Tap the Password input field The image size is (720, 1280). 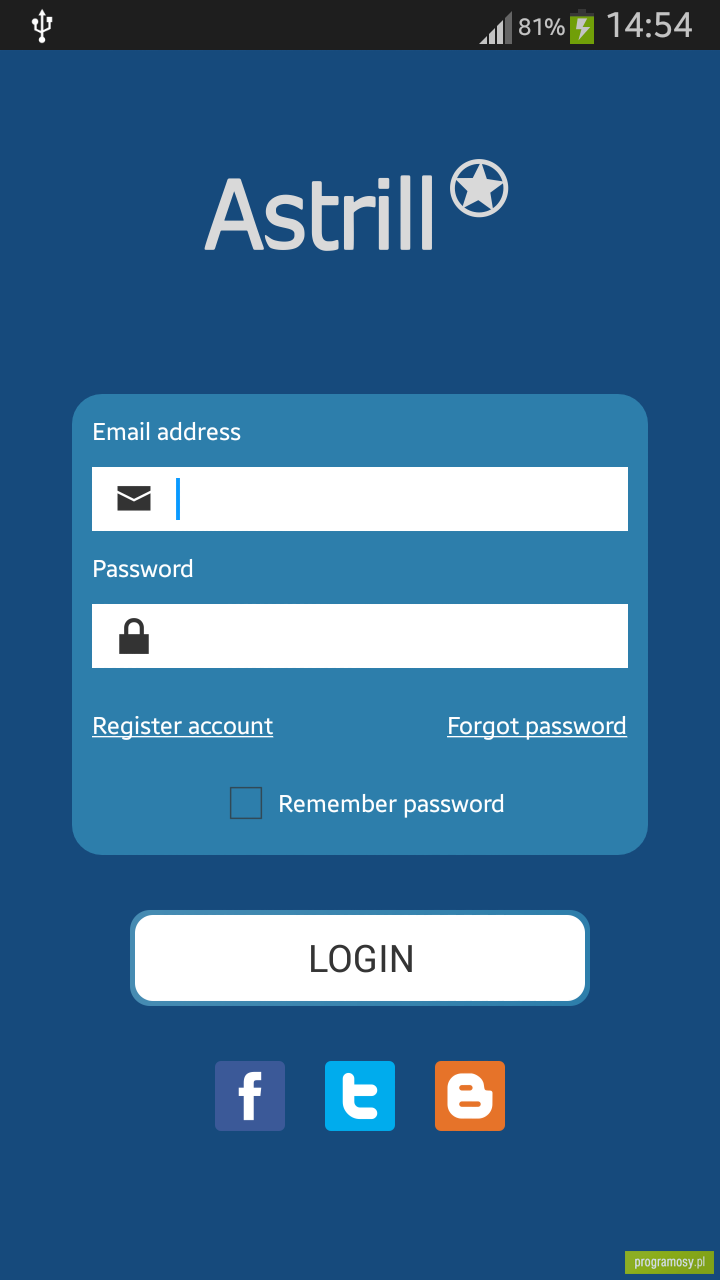click(360, 636)
